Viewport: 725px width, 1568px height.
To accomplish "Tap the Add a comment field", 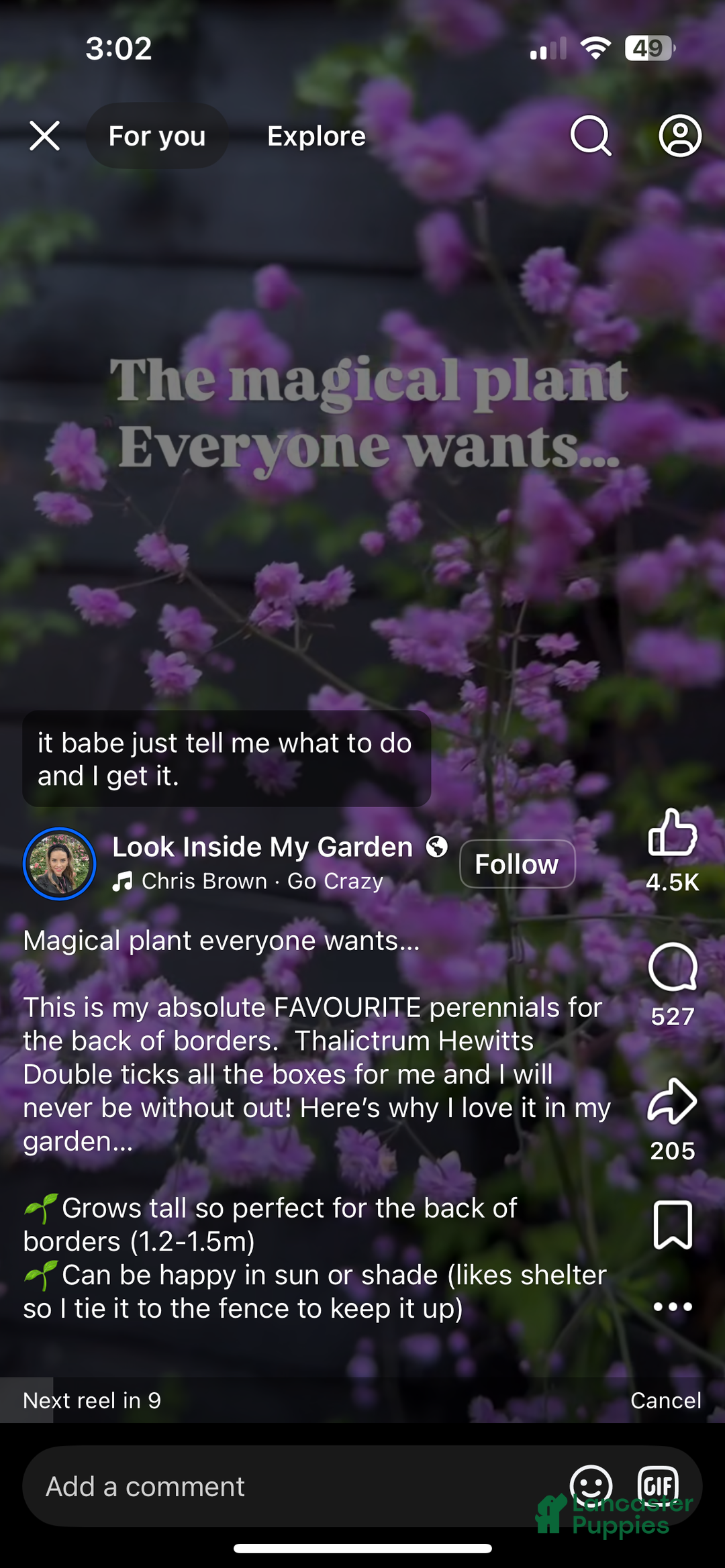I will click(x=269, y=1487).
